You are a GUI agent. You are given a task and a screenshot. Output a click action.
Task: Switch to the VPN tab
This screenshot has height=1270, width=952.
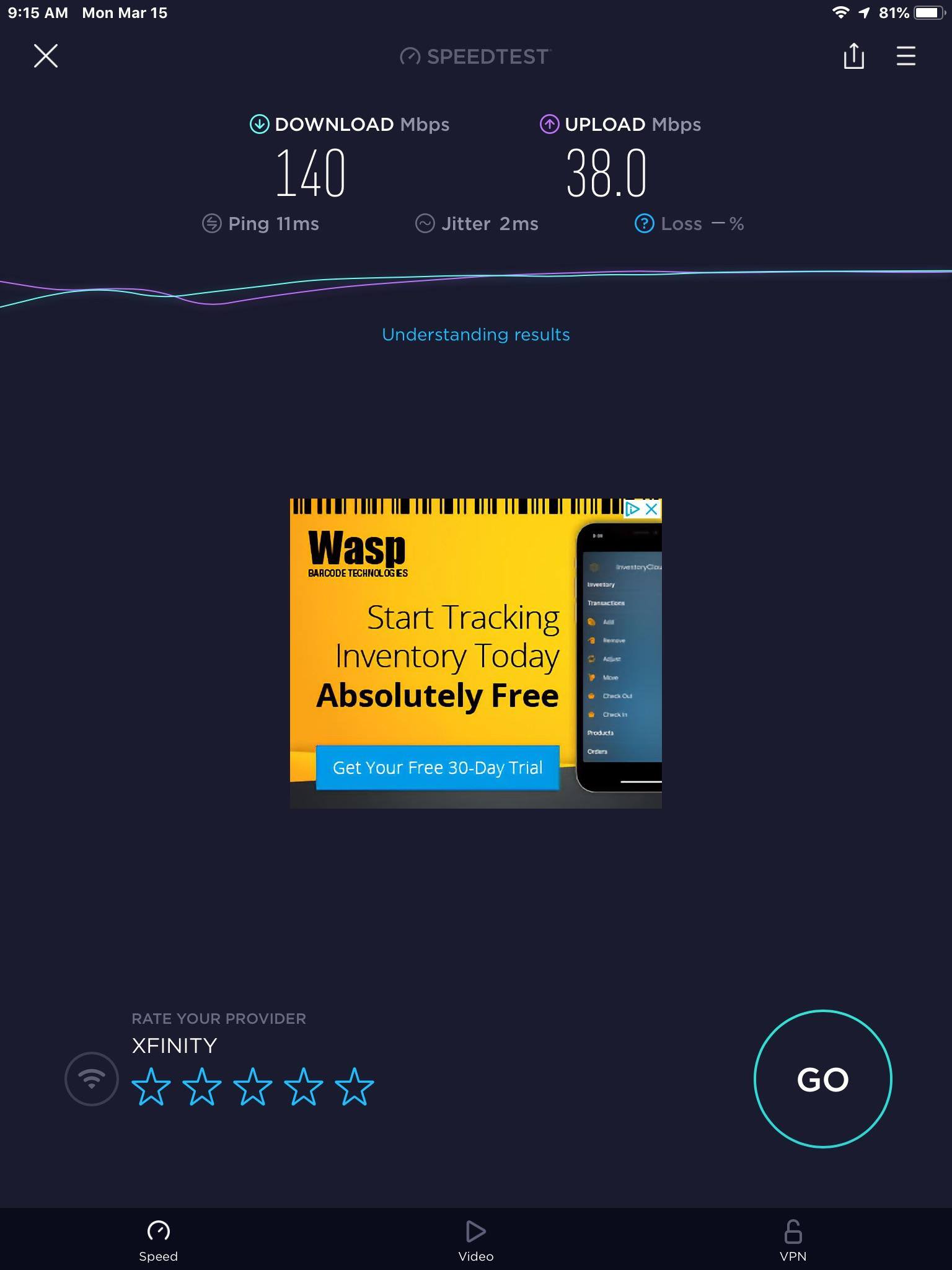point(793,1240)
